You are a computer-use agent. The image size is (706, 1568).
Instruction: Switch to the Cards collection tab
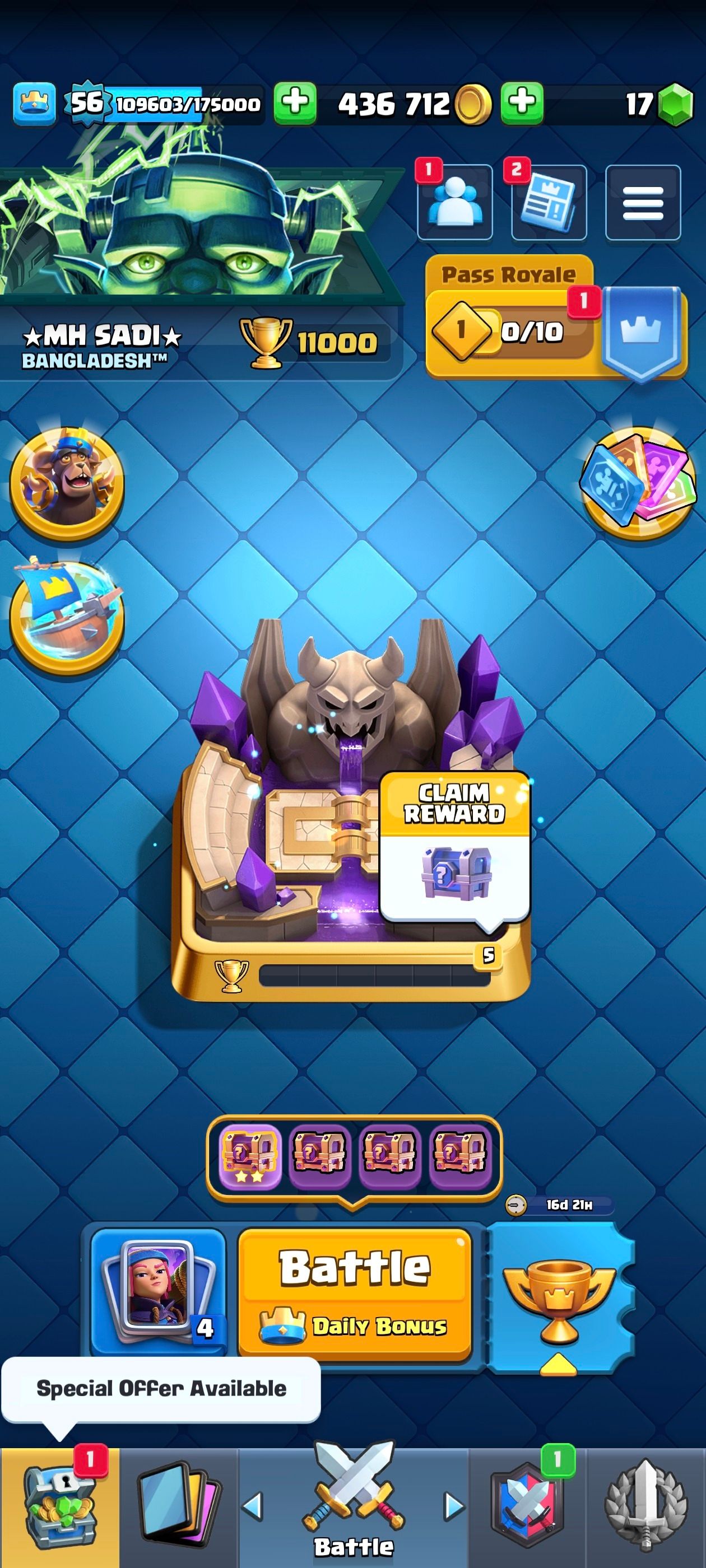[178, 1506]
